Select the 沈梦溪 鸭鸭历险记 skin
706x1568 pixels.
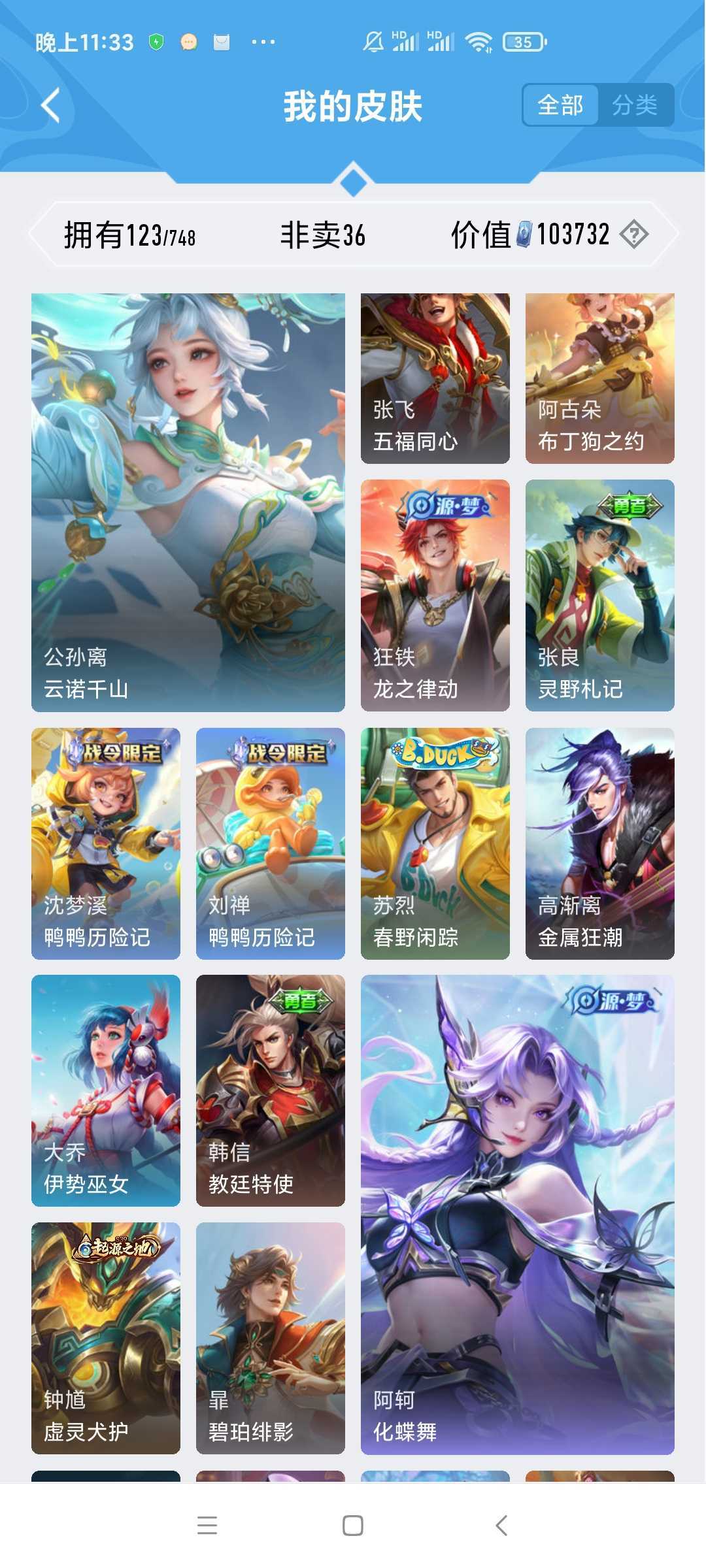tap(106, 843)
